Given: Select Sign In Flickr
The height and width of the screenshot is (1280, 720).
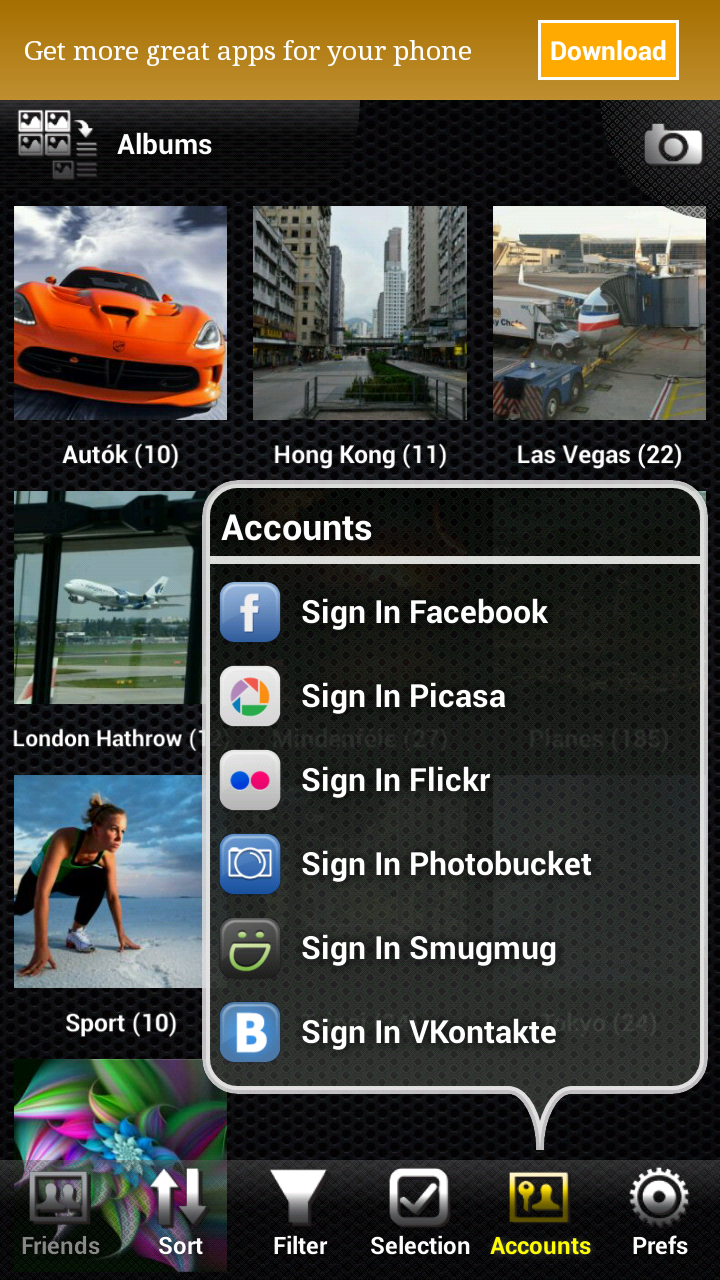Looking at the screenshot, I should point(396,780).
